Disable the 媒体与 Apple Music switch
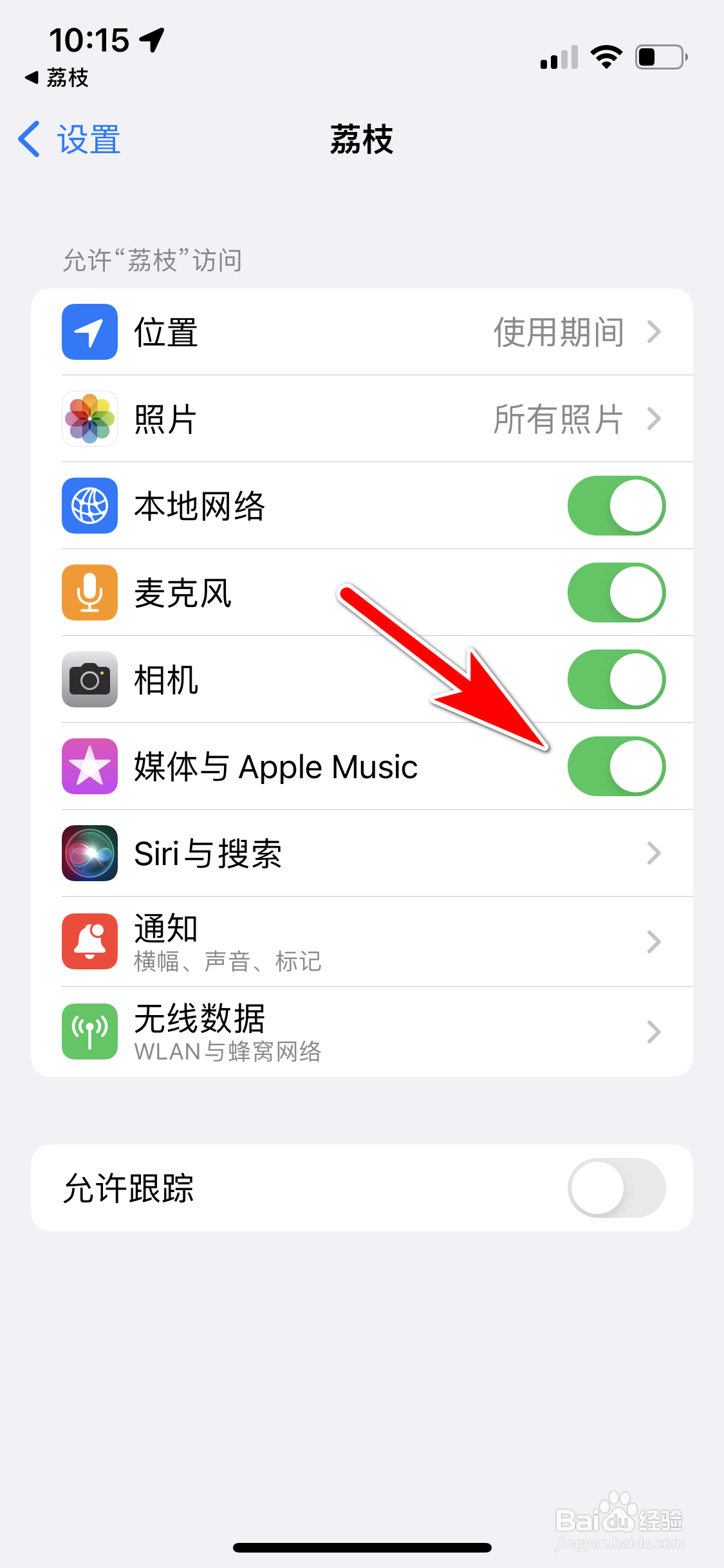The height and width of the screenshot is (1568, 724). 616,767
